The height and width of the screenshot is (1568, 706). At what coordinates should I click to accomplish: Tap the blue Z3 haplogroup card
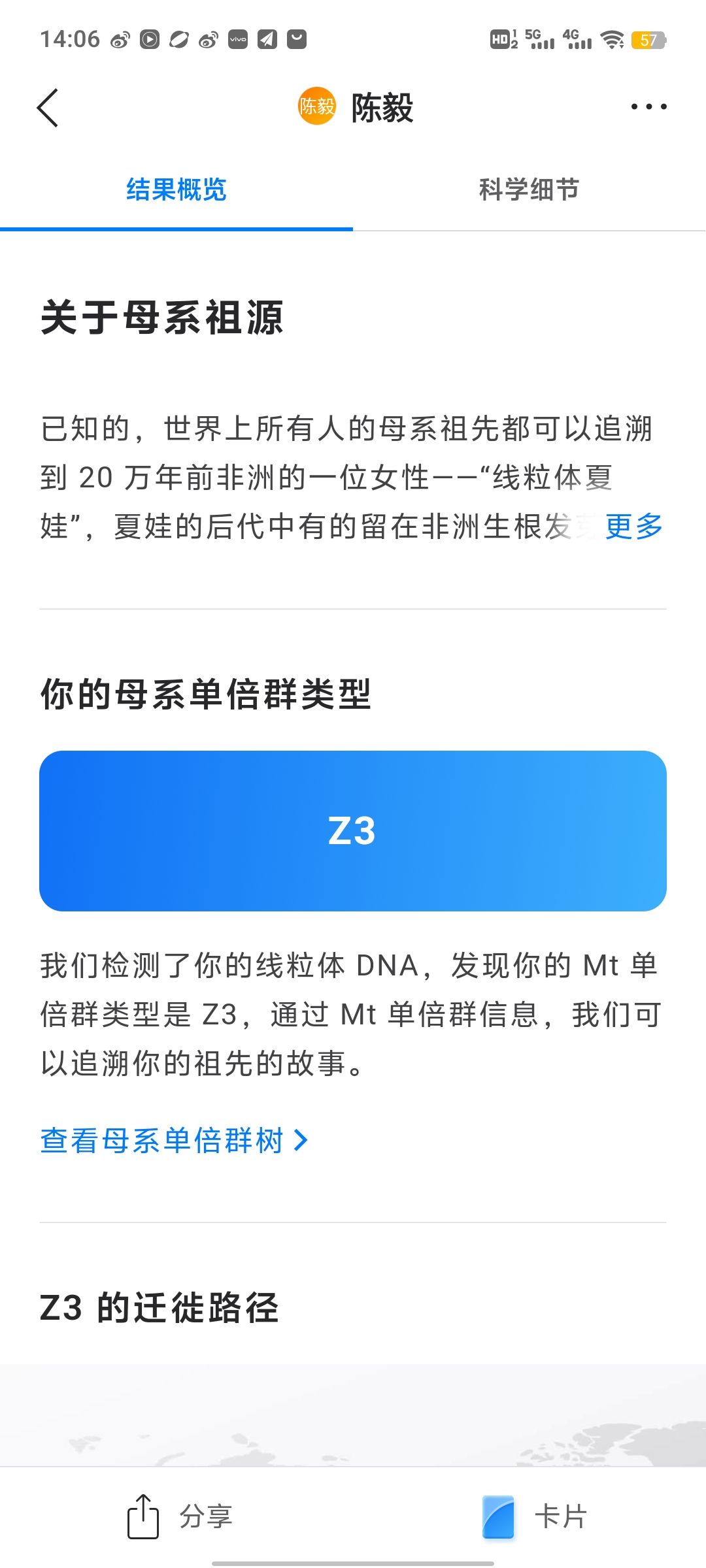[x=353, y=831]
